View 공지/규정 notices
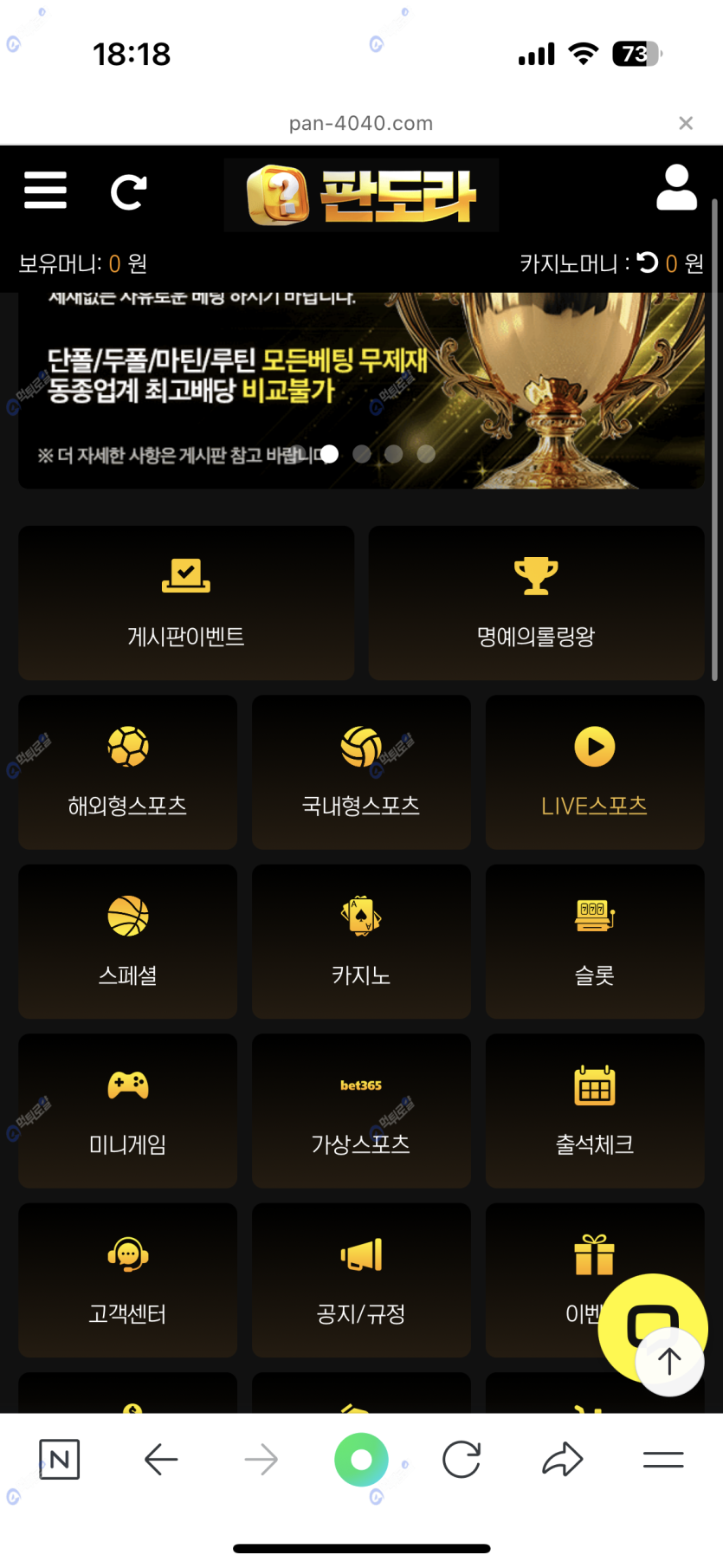Screen dimensions: 723x1568 [x=361, y=1280]
